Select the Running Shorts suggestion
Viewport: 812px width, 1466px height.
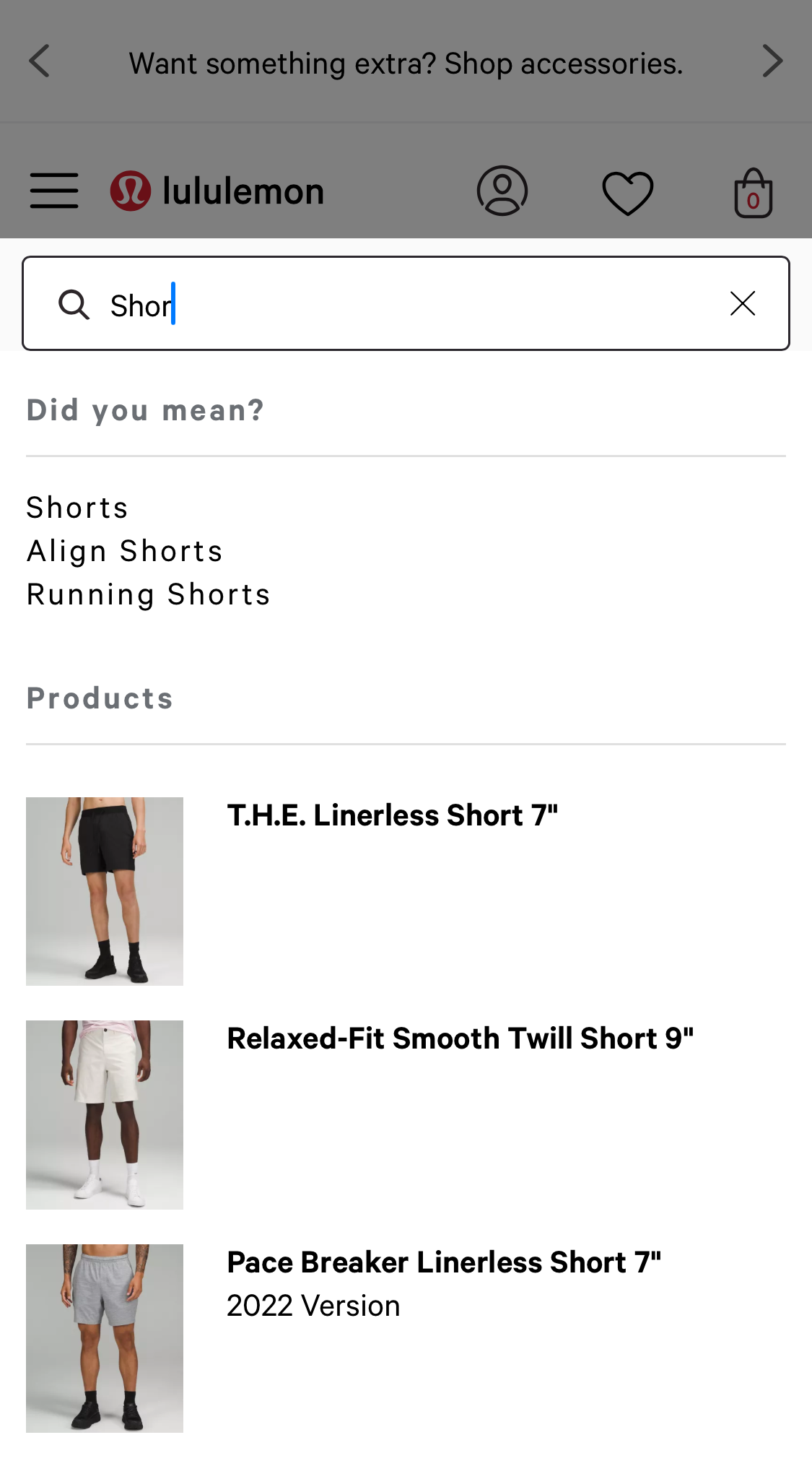pyautogui.click(x=147, y=594)
